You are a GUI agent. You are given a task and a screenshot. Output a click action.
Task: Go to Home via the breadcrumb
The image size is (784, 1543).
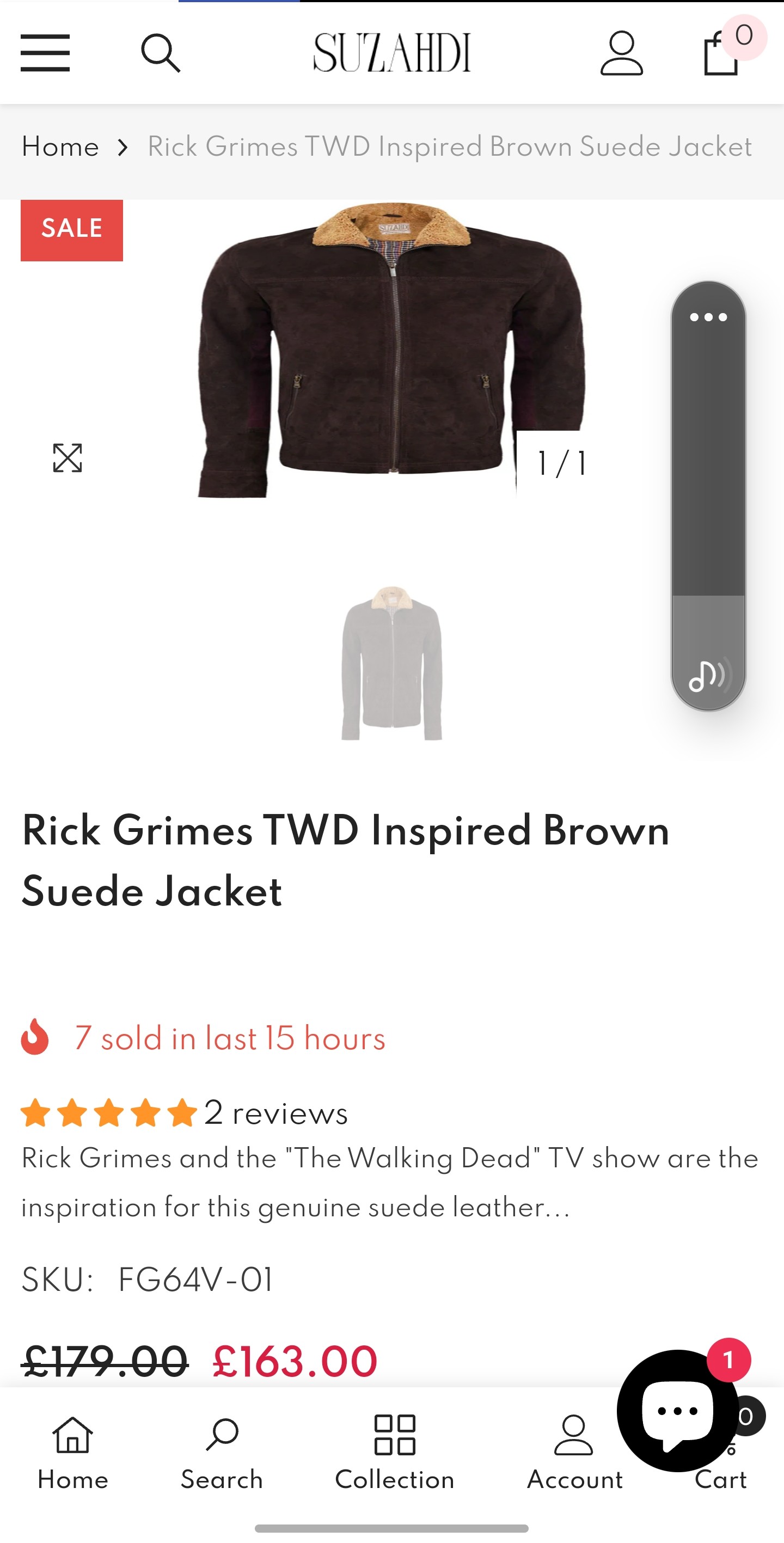tap(60, 147)
